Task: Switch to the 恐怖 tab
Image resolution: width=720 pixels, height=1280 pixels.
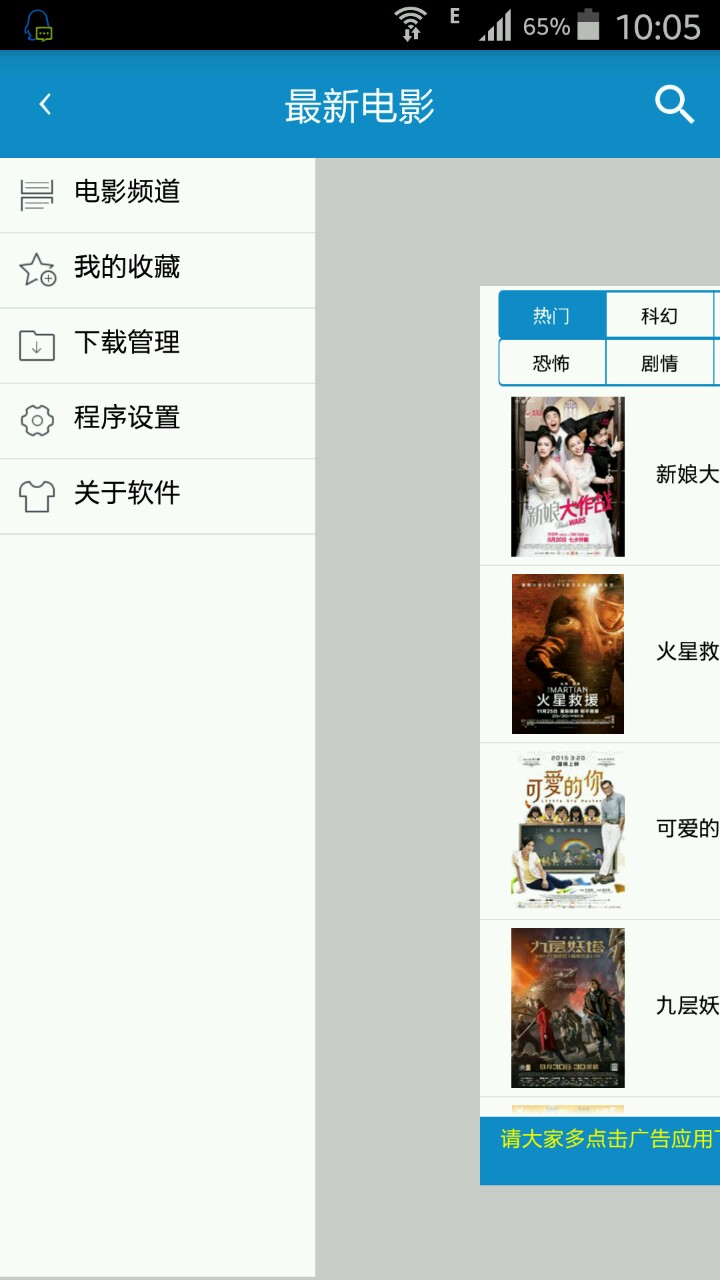Action: point(552,363)
